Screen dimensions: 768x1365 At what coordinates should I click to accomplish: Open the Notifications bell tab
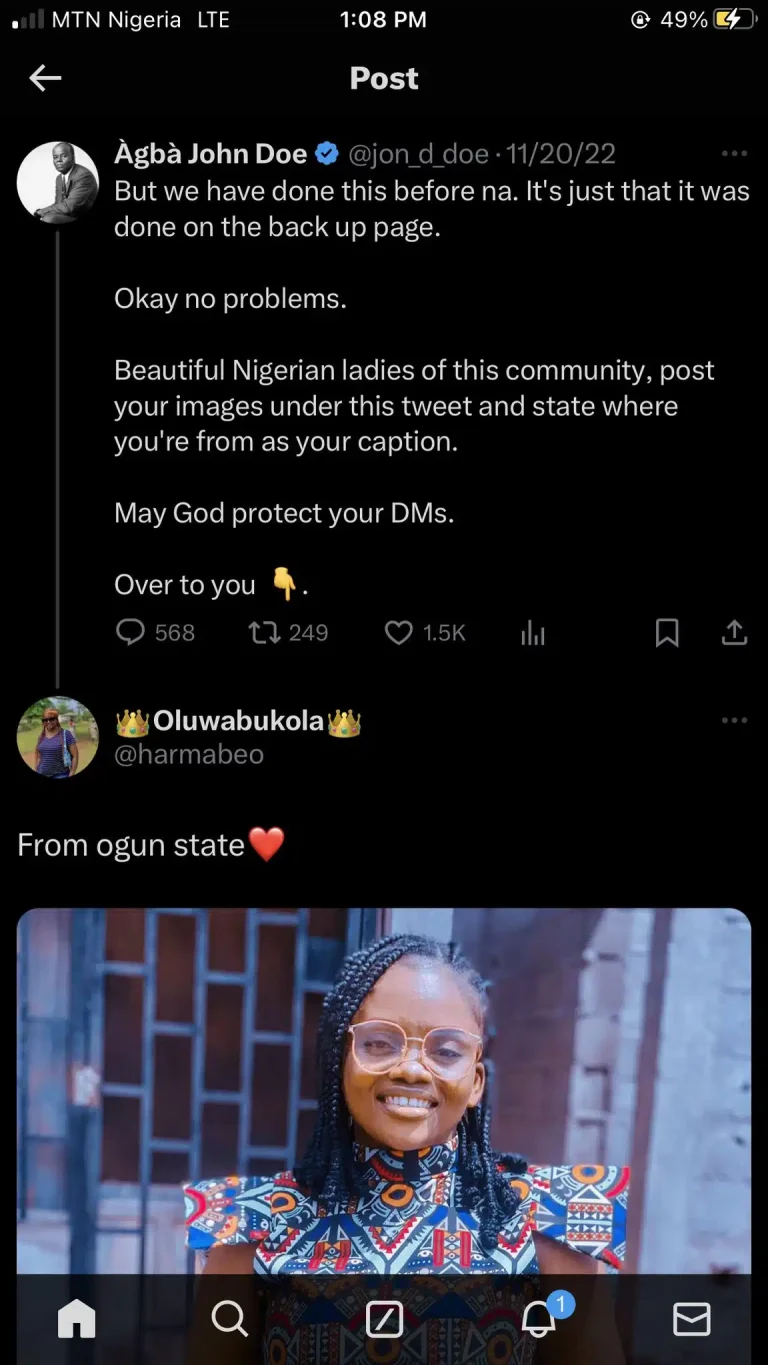[x=539, y=1319]
